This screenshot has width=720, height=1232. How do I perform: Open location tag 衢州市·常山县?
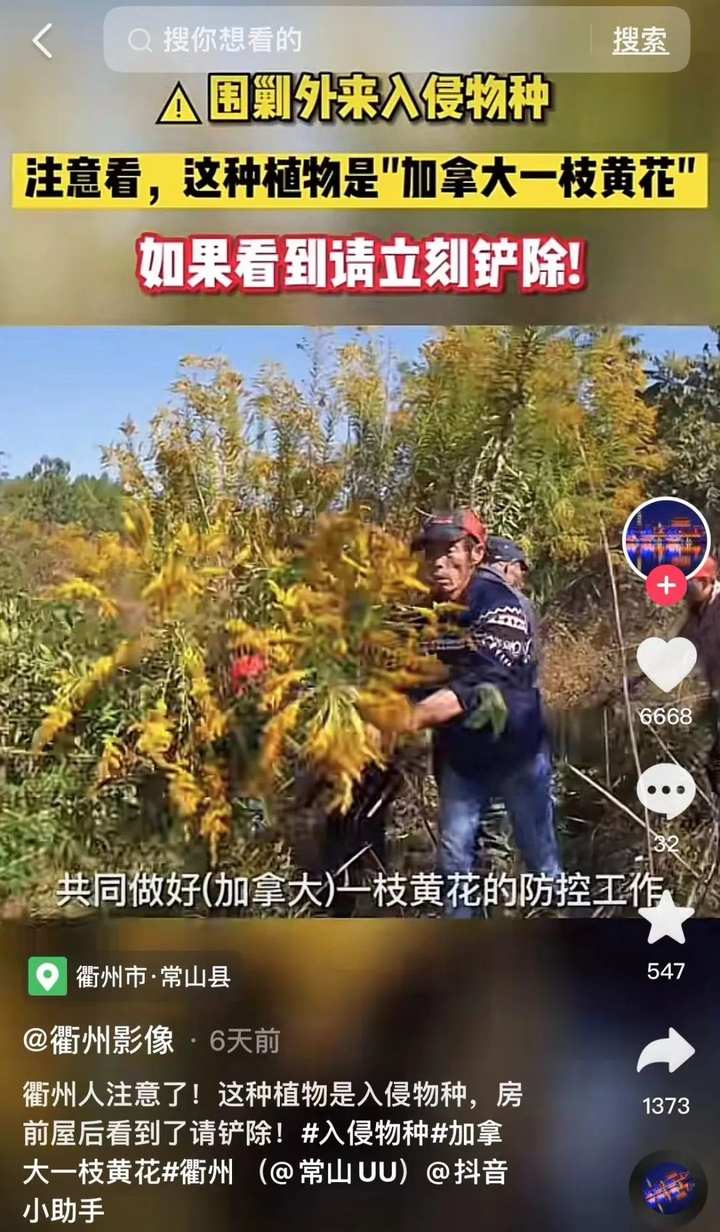pyautogui.click(x=133, y=976)
